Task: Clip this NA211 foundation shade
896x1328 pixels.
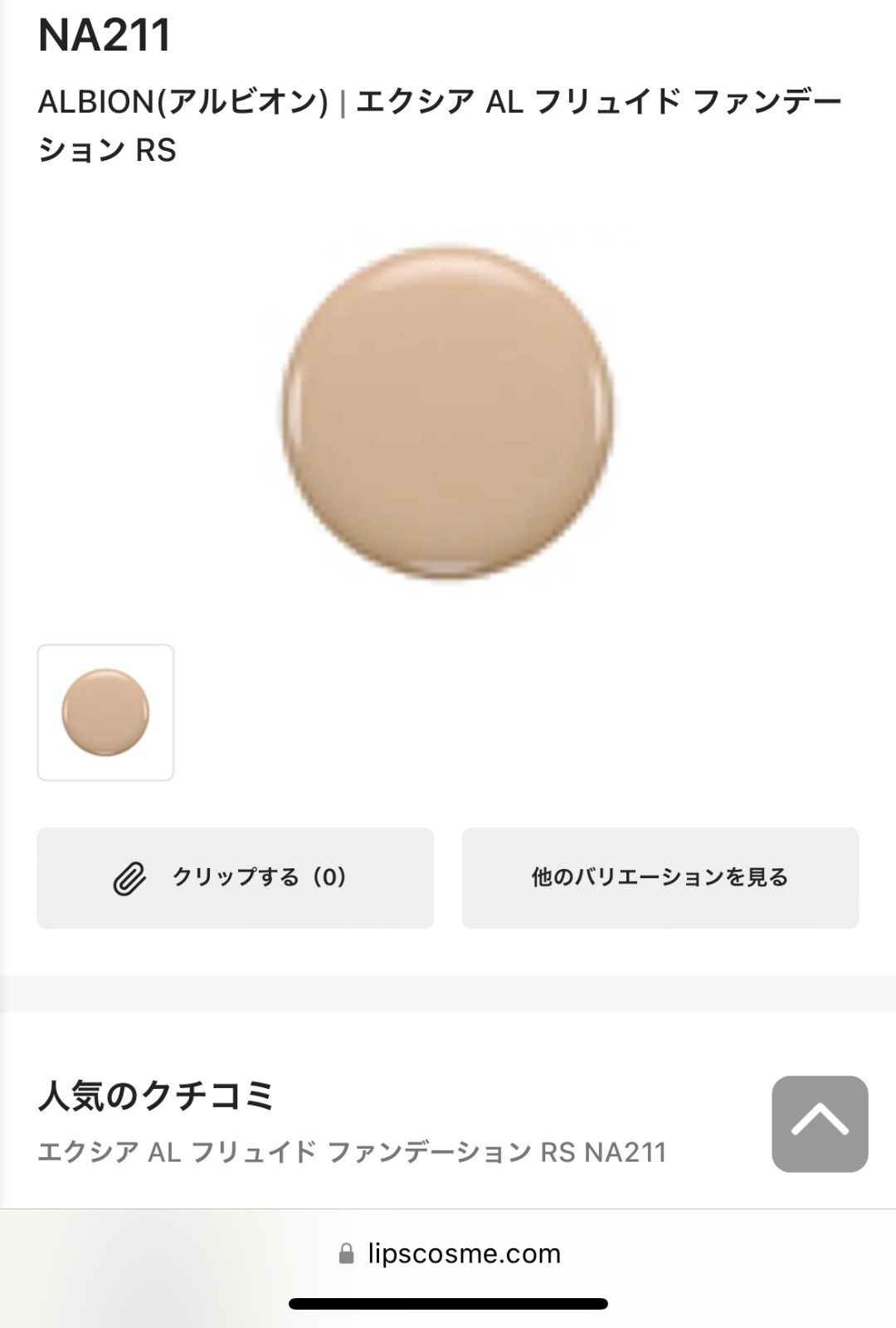Action: (235, 877)
